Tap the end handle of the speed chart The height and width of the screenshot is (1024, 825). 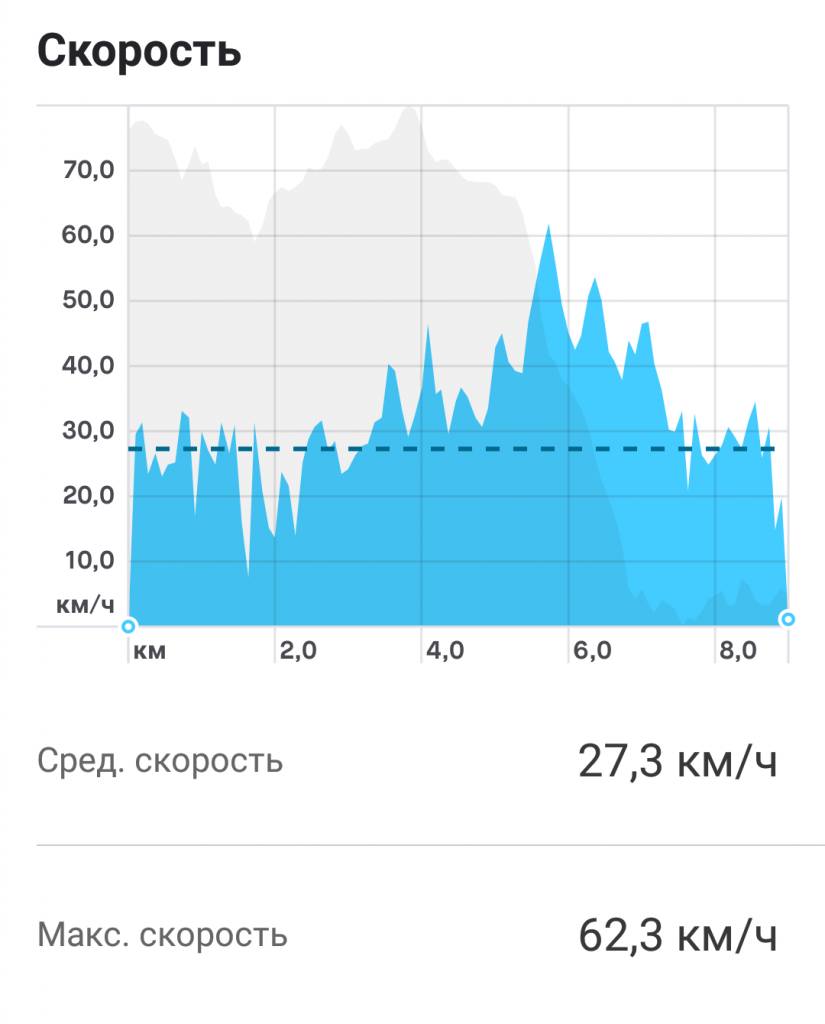pyautogui.click(x=787, y=619)
